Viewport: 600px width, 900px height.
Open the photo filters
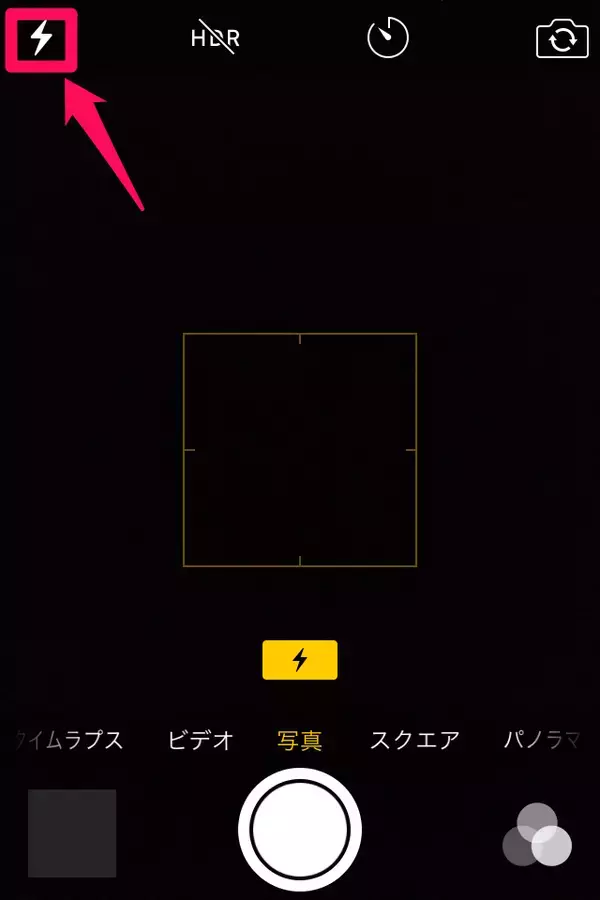tap(537, 834)
